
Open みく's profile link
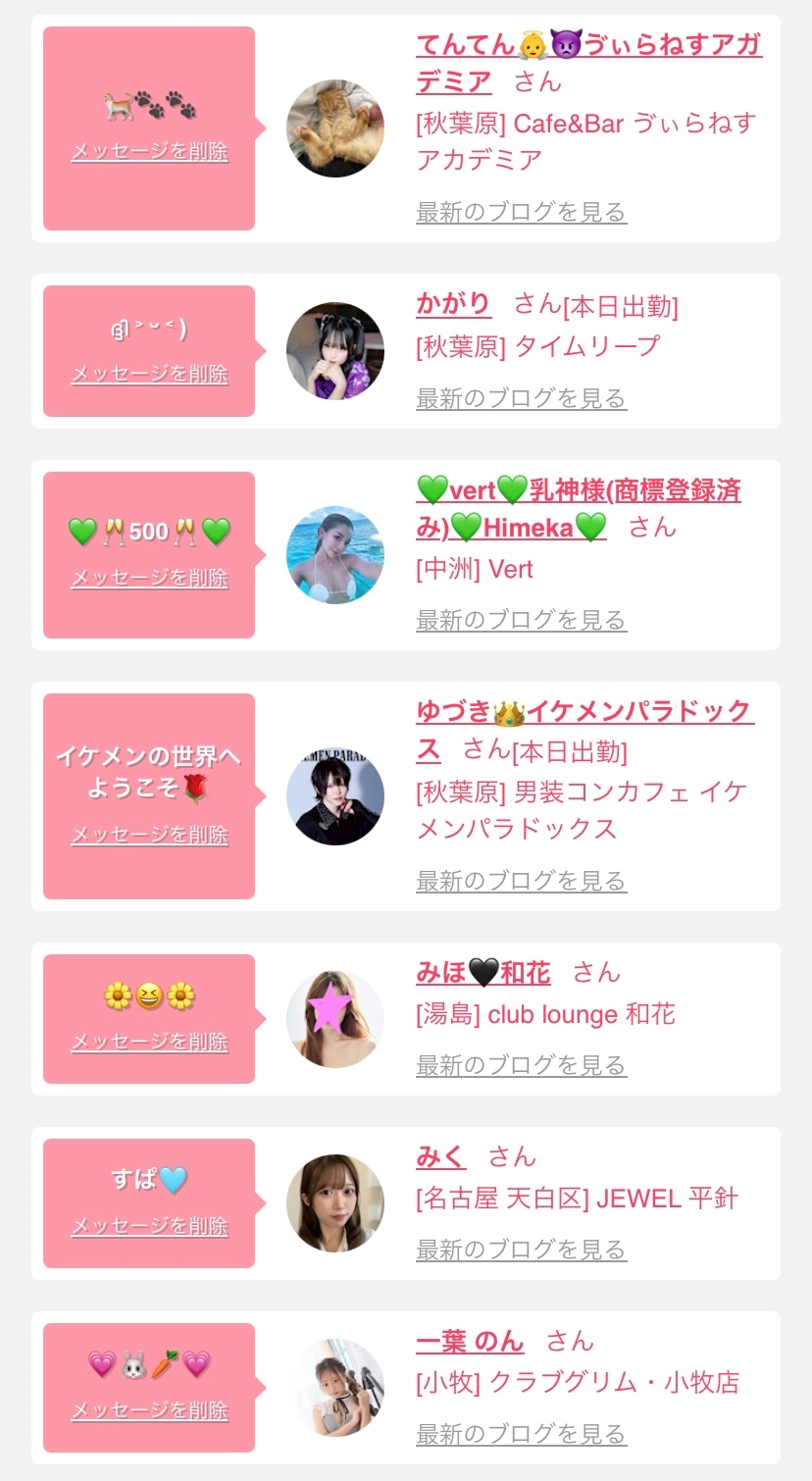point(440,1157)
